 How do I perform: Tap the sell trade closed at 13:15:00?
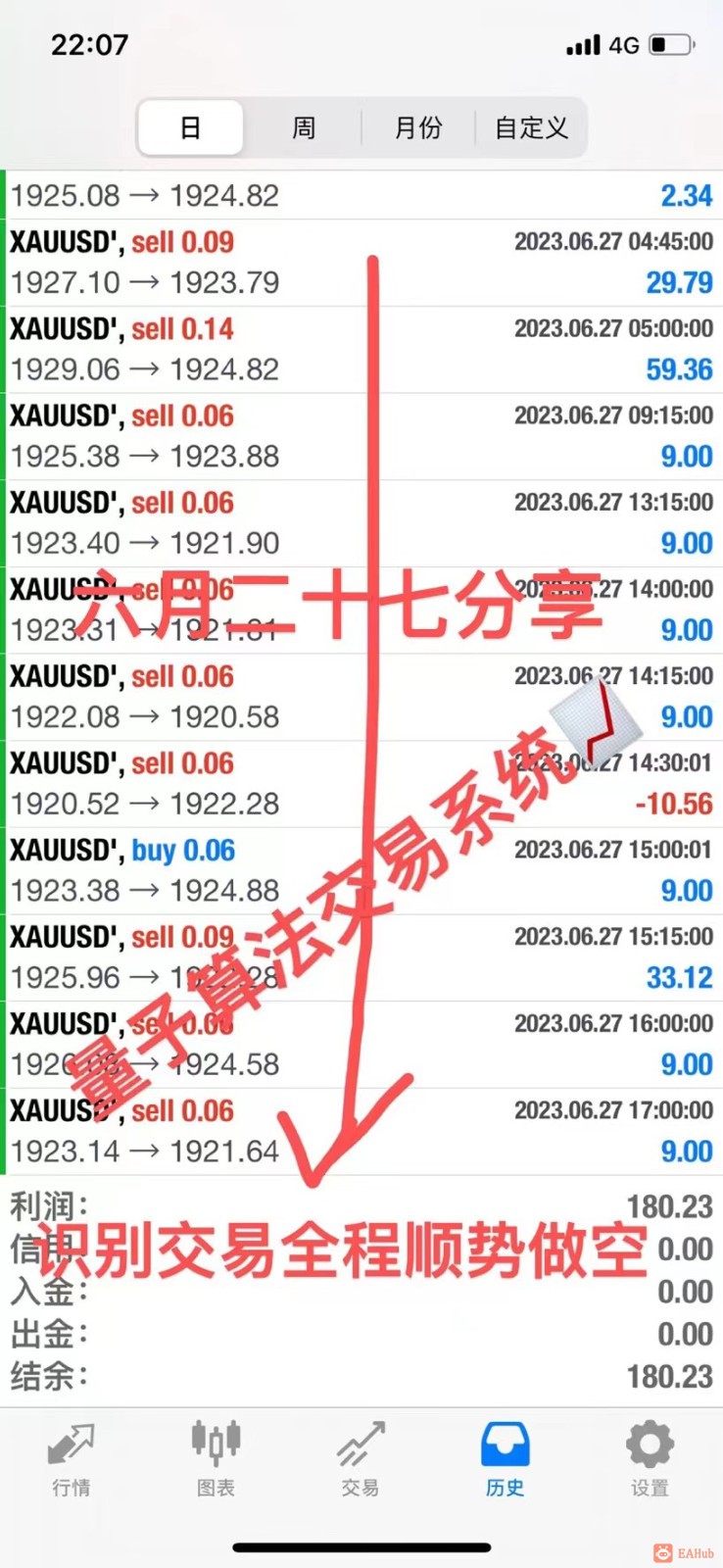pyautogui.click(x=361, y=523)
